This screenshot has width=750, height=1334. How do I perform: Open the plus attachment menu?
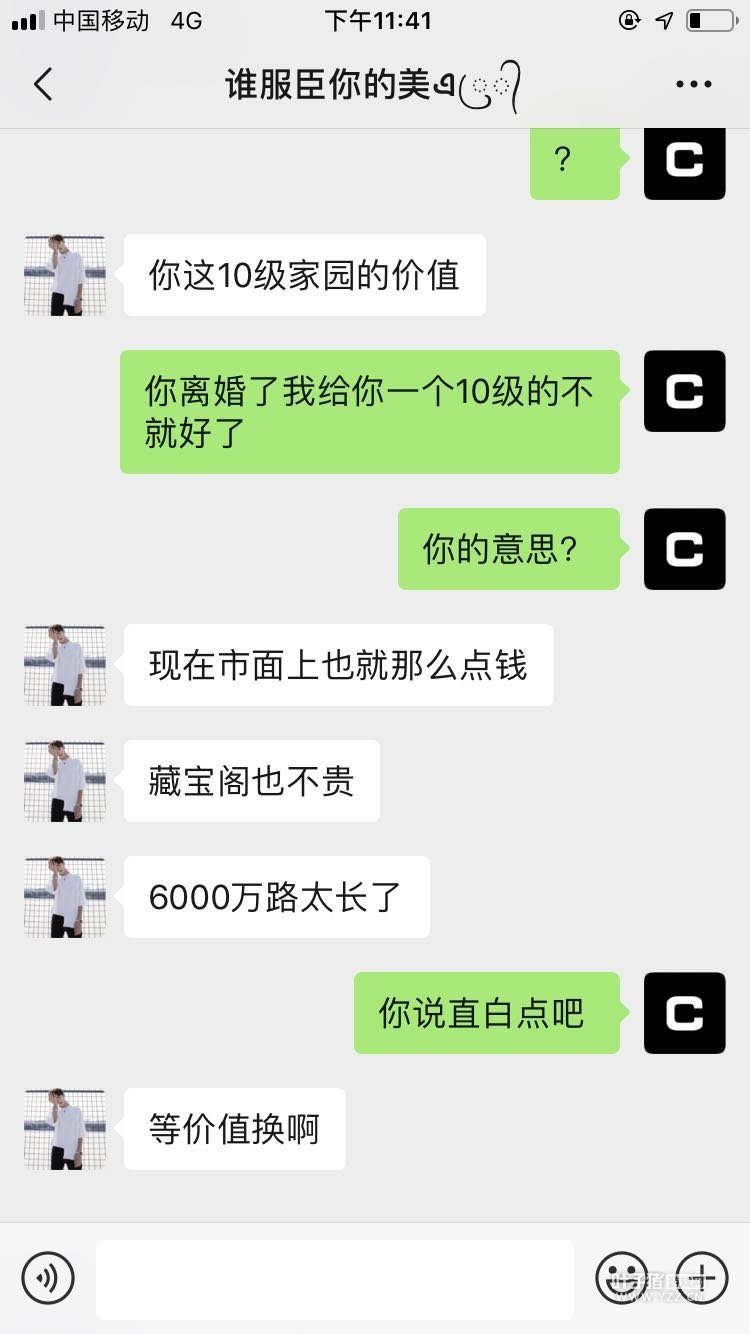point(702,1277)
